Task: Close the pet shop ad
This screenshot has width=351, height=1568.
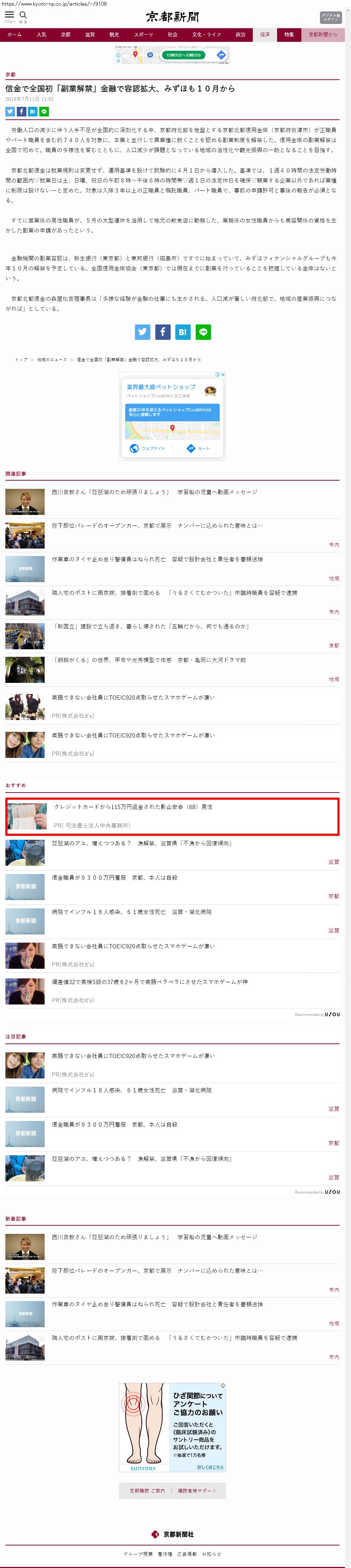Action: pyautogui.click(x=223, y=374)
